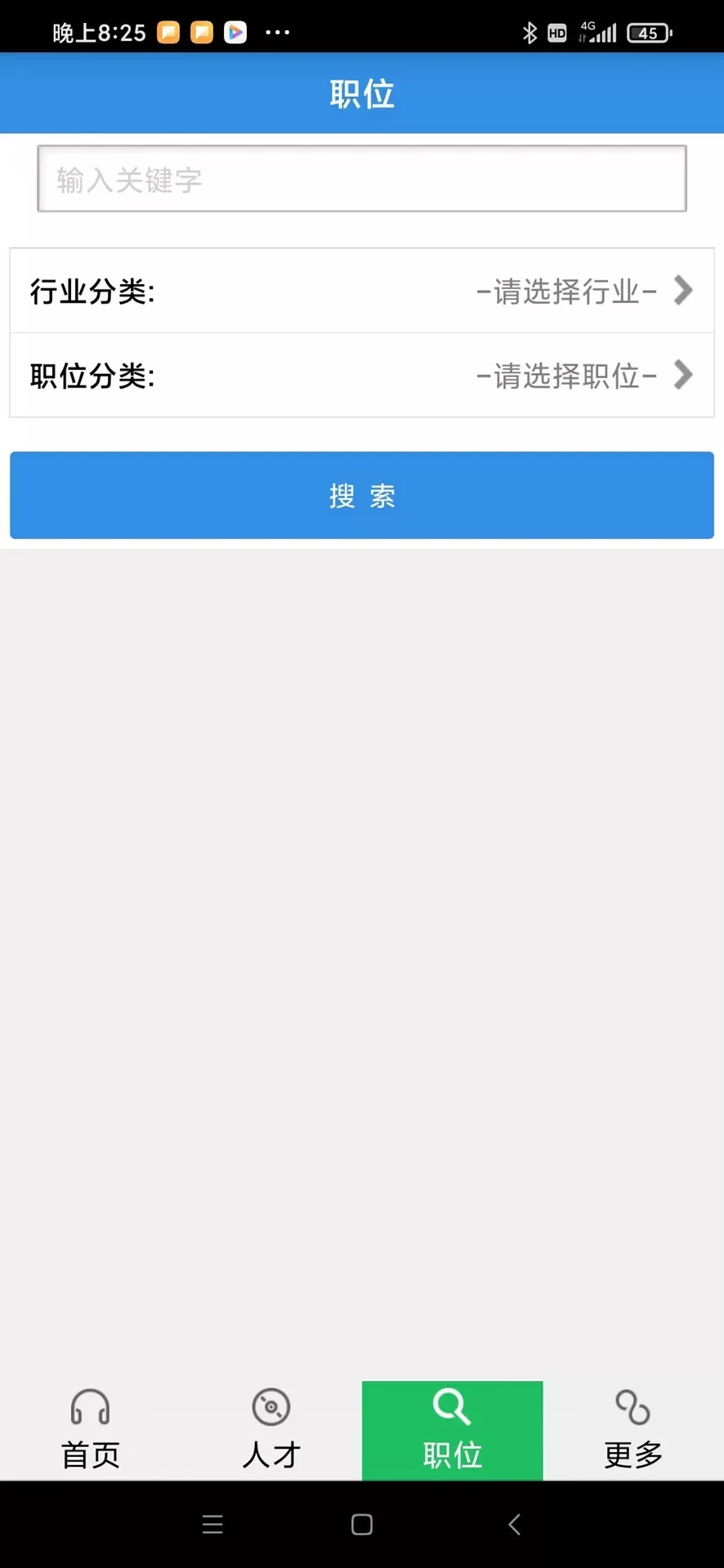Tap the system home button
Screen dimensions: 724x1568
pos(362,1524)
